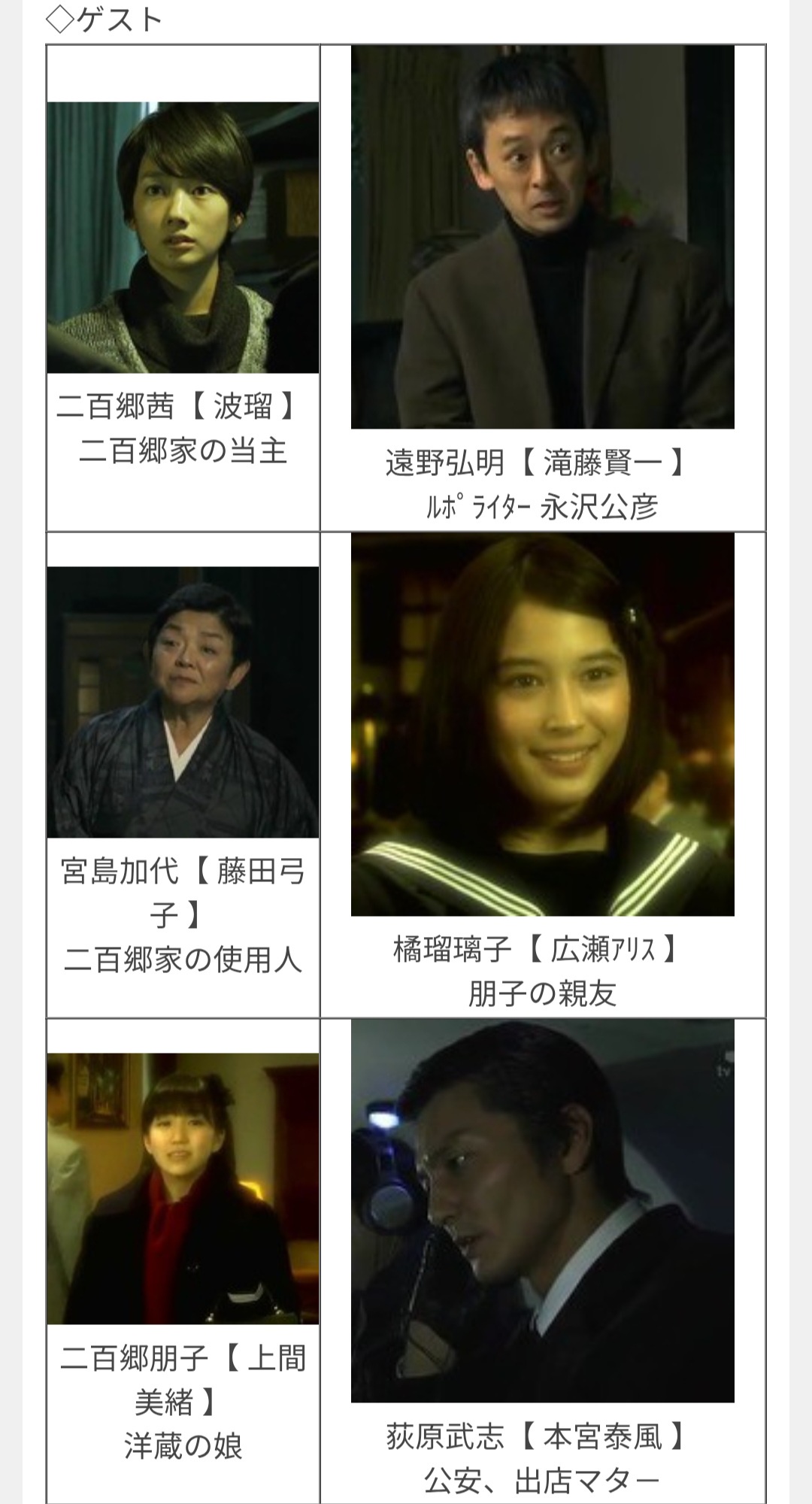Image resolution: width=812 pixels, height=1504 pixels.
Task: Open the photo of 二百郷茜 (波瑠)
Action: click(x=183, y=238)
